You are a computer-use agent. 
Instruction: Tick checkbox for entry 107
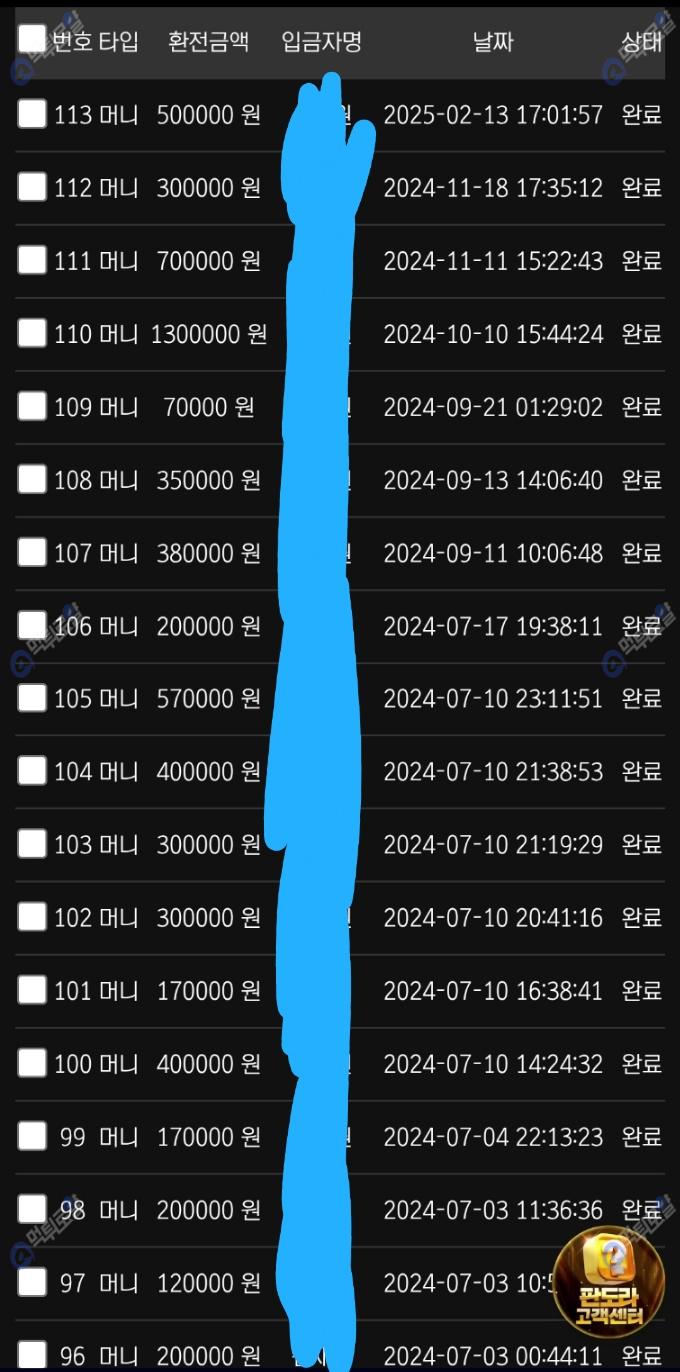coord(32,552)
